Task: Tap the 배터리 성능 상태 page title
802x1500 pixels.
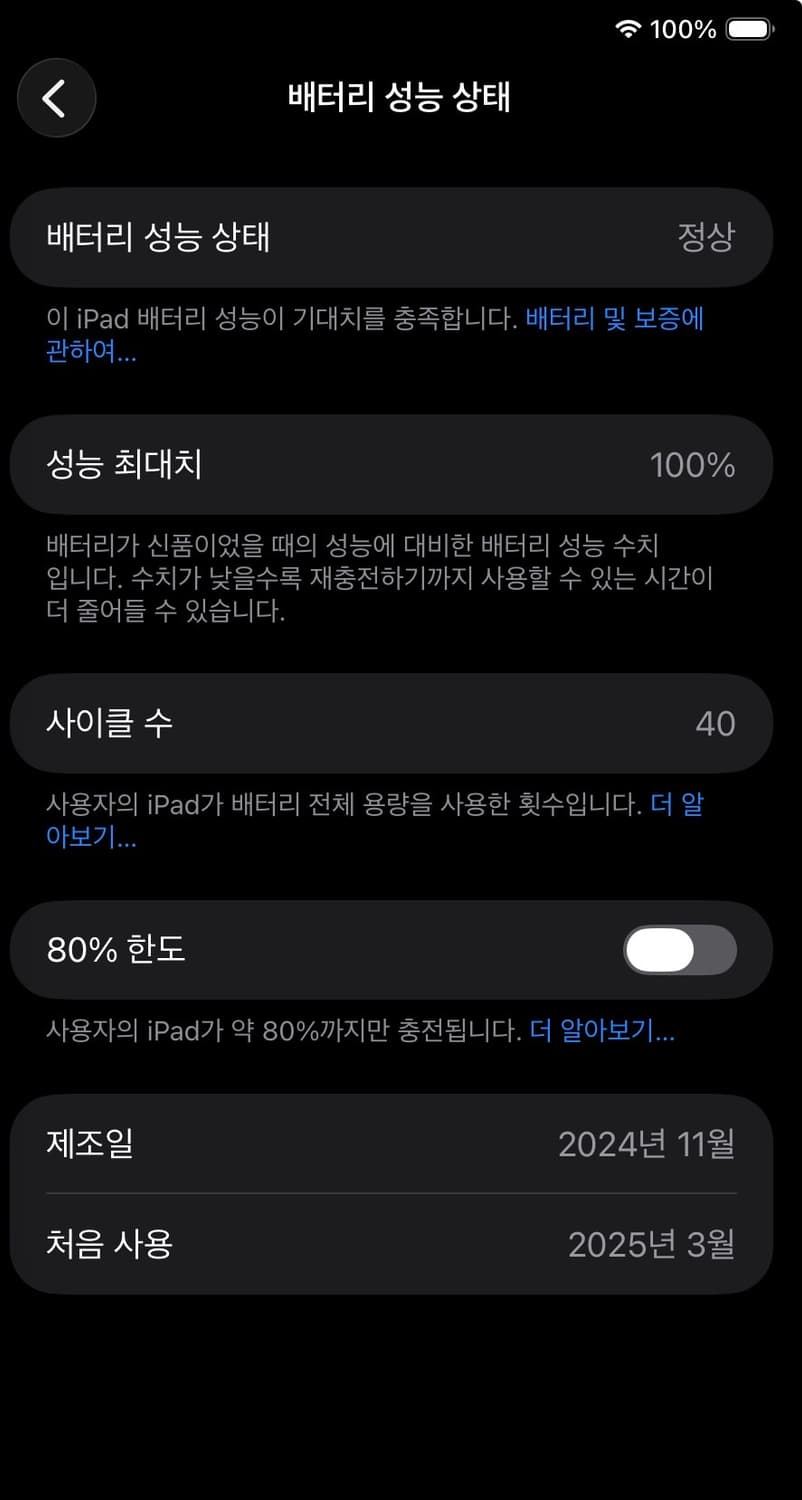Action: point(401,97)
